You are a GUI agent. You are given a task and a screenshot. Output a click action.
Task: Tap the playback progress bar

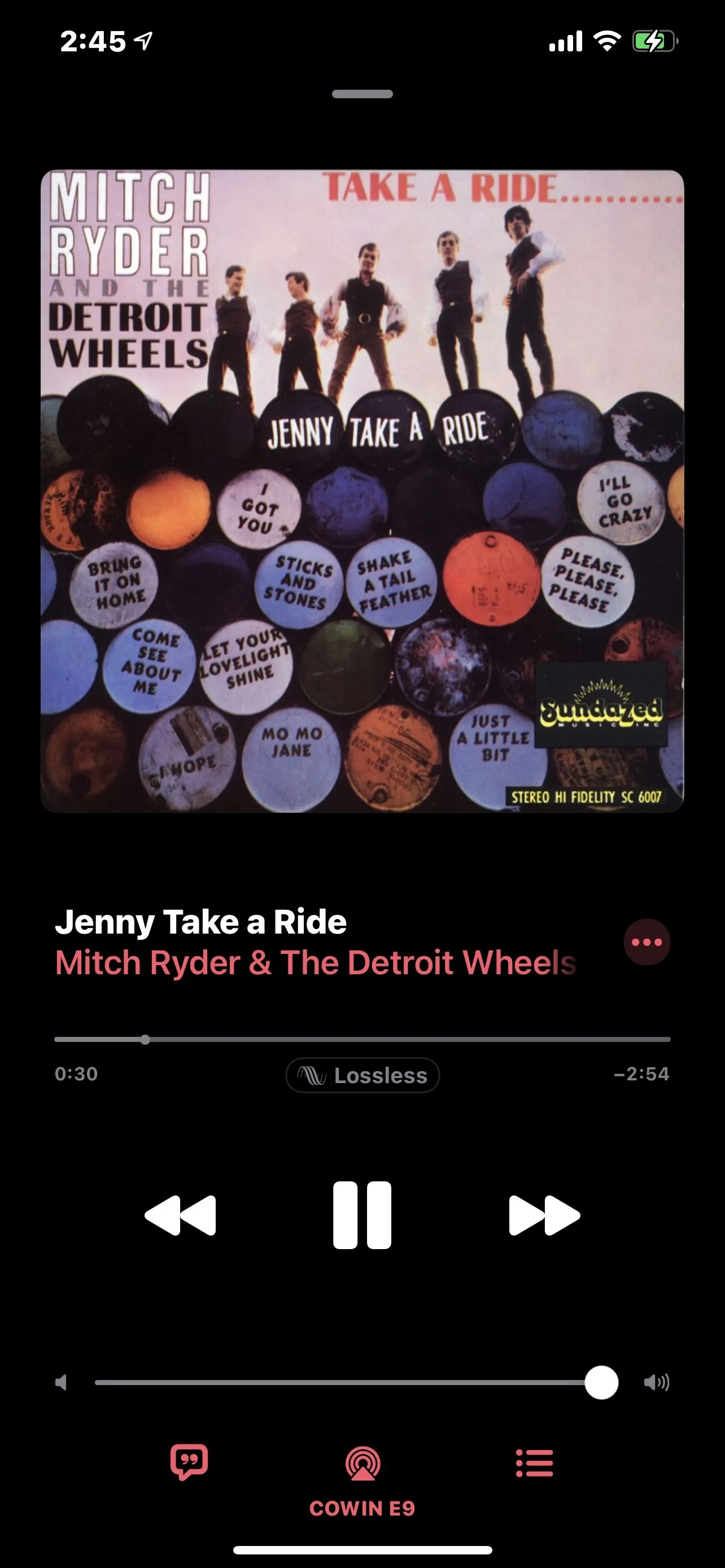click(x=362, y=1039)
